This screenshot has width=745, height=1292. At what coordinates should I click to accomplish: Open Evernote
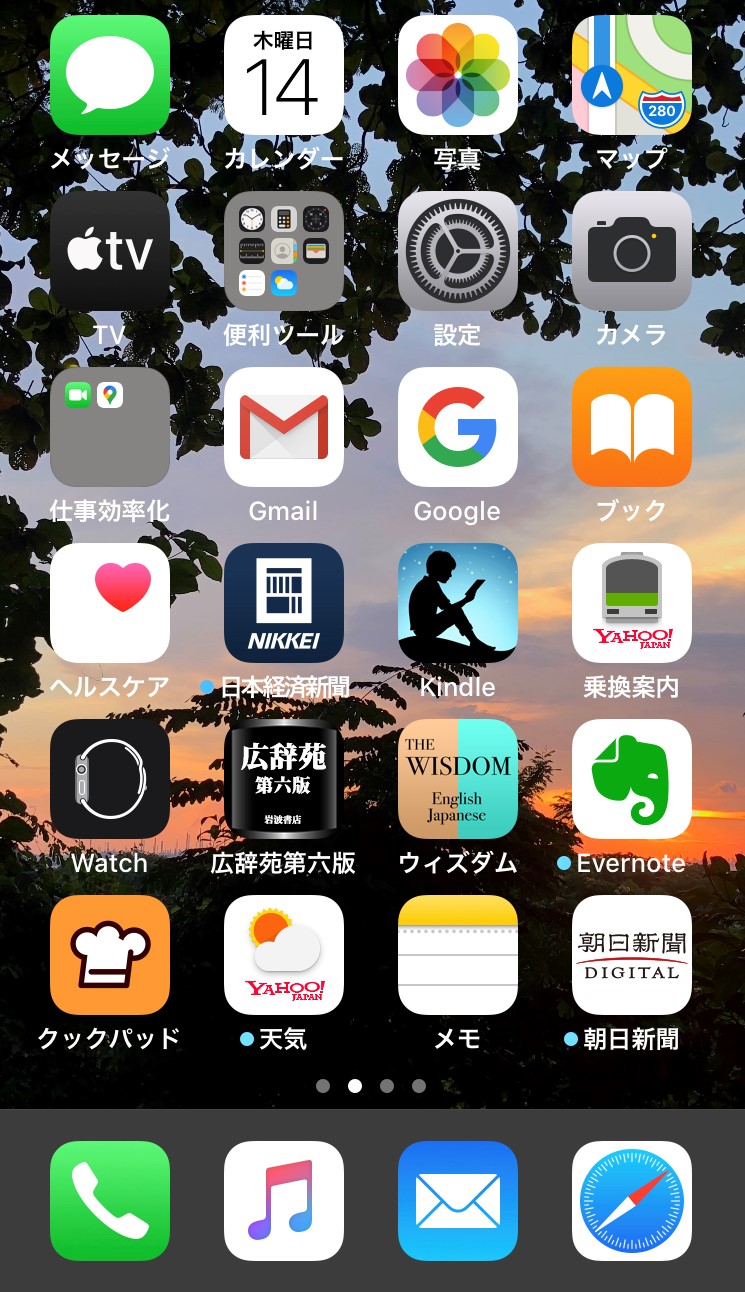click(632, 779)
